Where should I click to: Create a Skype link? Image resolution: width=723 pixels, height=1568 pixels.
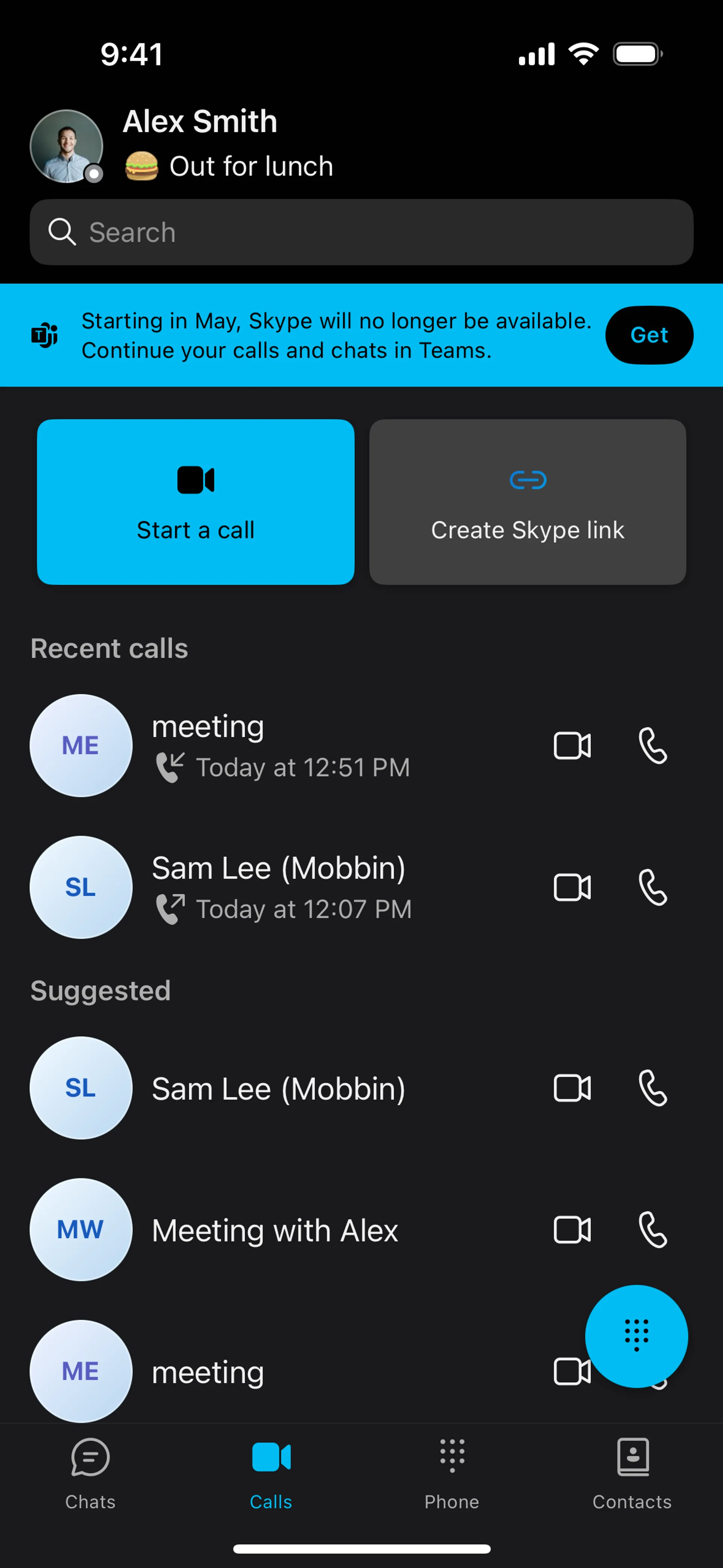point(527,501)
